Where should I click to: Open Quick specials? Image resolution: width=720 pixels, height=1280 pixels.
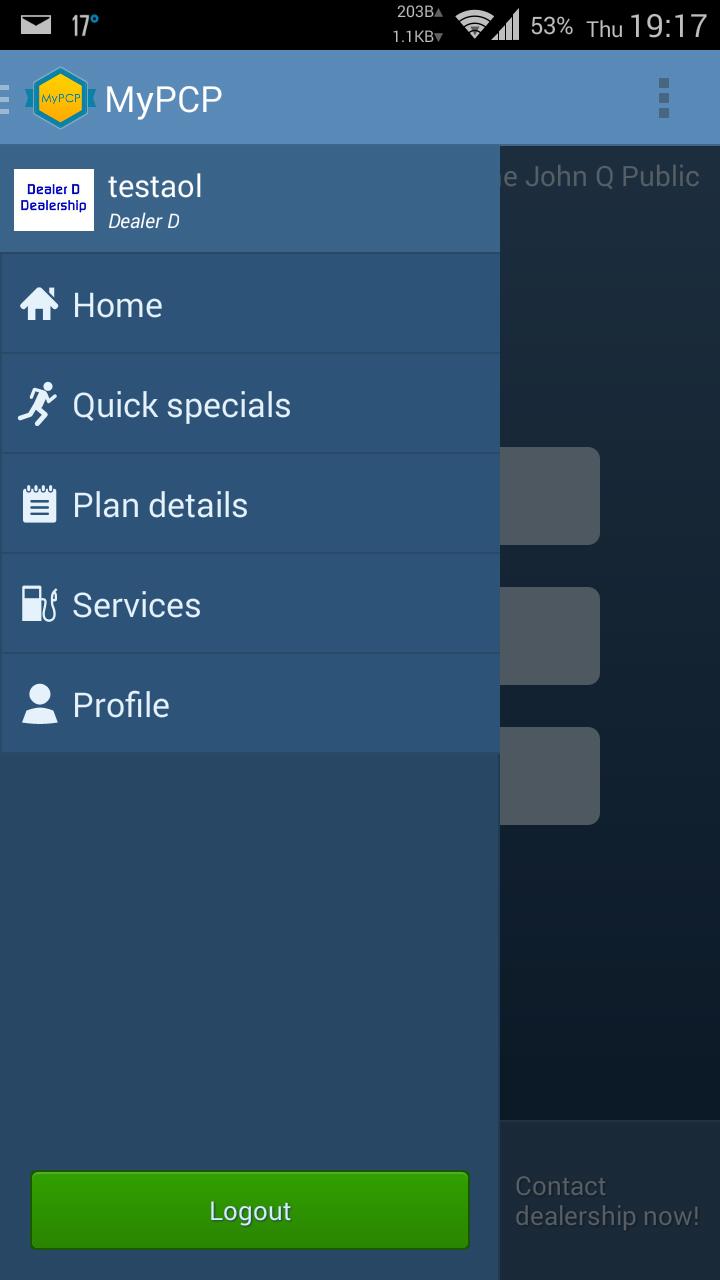click(x=250, y=404)
